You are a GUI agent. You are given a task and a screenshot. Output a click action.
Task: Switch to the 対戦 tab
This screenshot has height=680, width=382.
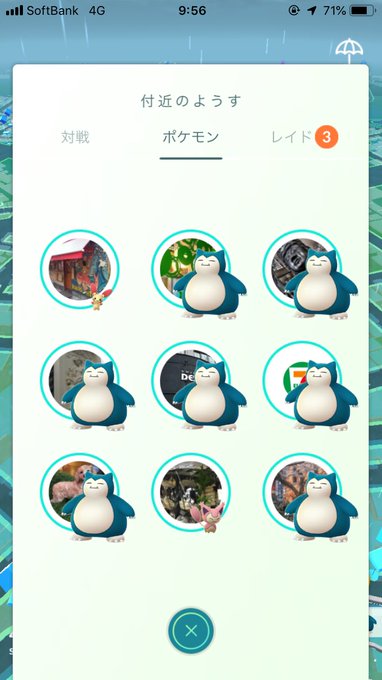75,137
